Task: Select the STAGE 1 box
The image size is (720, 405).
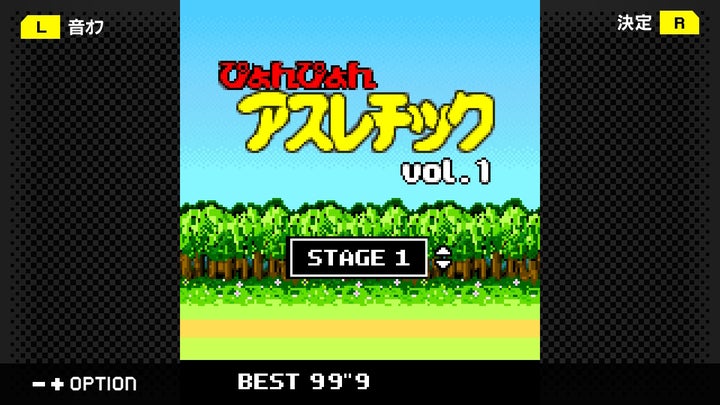Action: 359,258
